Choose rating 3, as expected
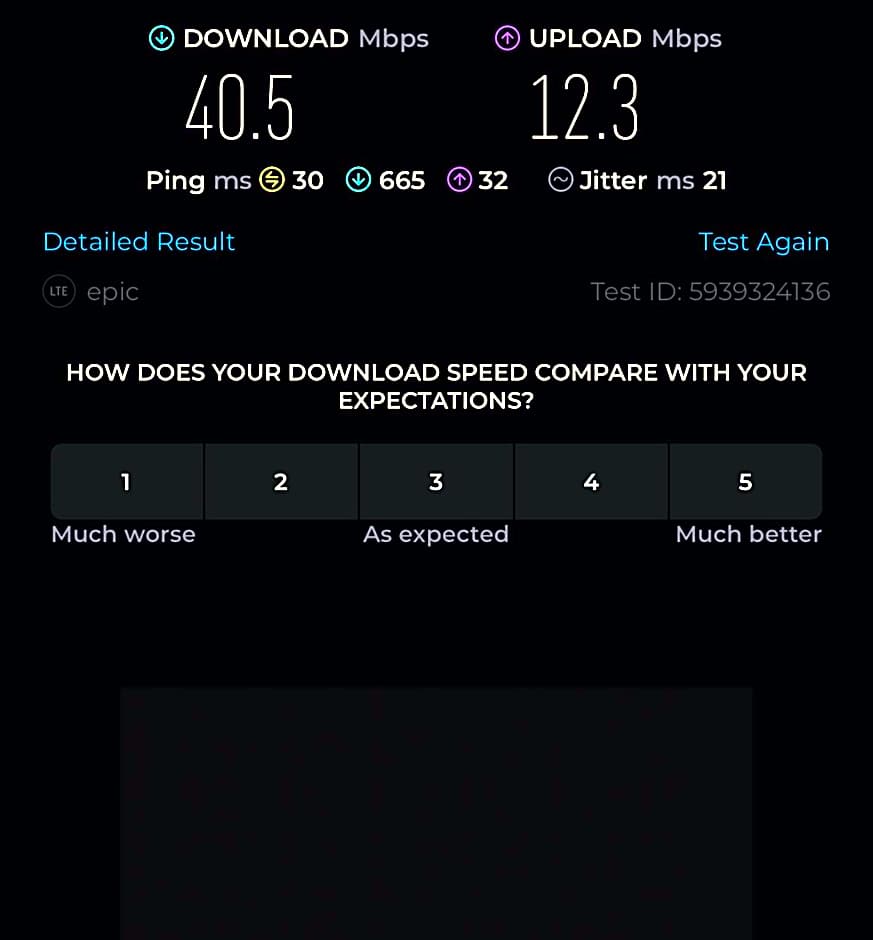 tap(436, 482)
